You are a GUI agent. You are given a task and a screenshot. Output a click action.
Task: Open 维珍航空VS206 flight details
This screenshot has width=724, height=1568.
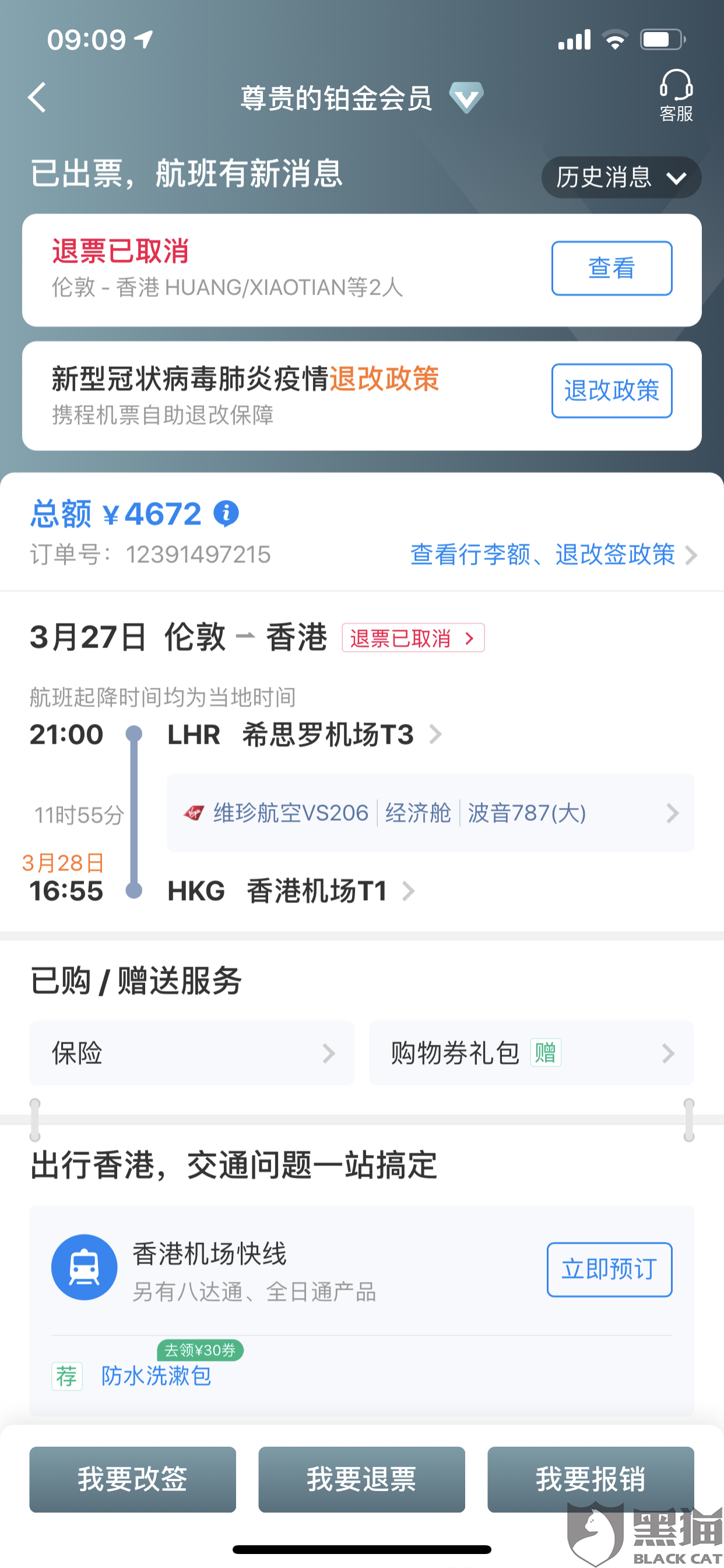coord(430,813)
